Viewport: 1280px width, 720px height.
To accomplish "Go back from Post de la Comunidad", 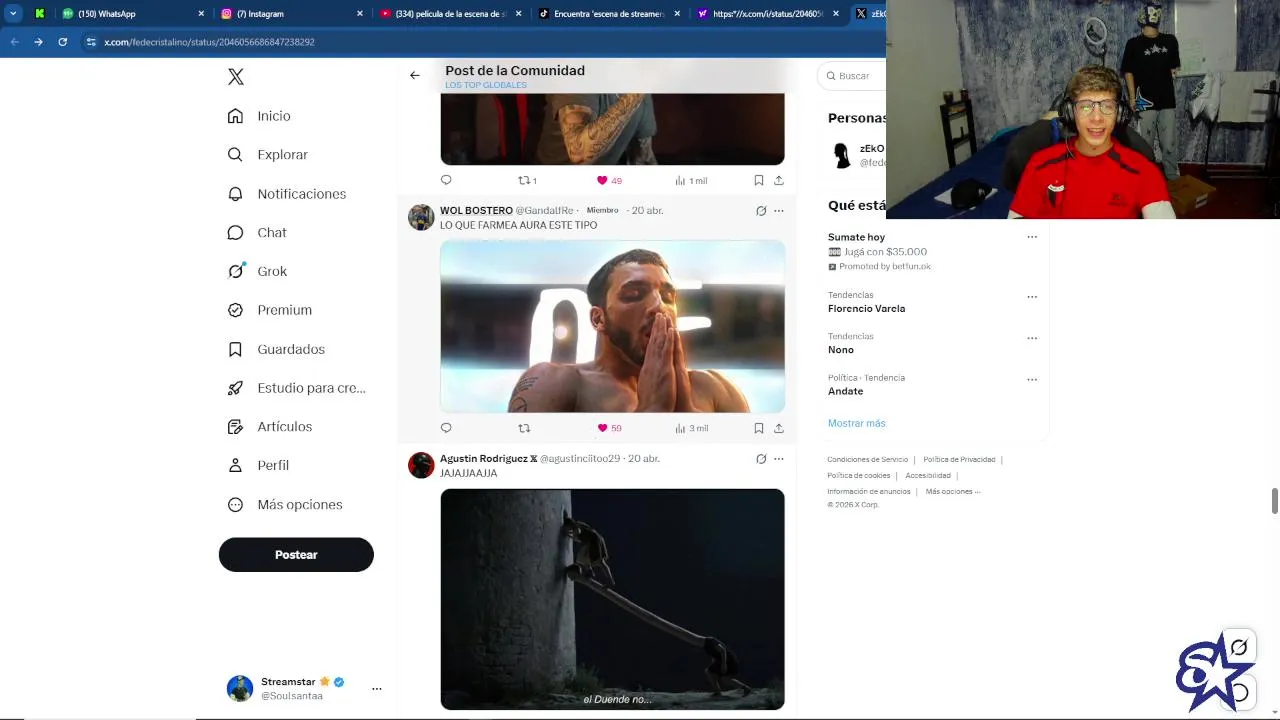I will [x=415, y=75].
